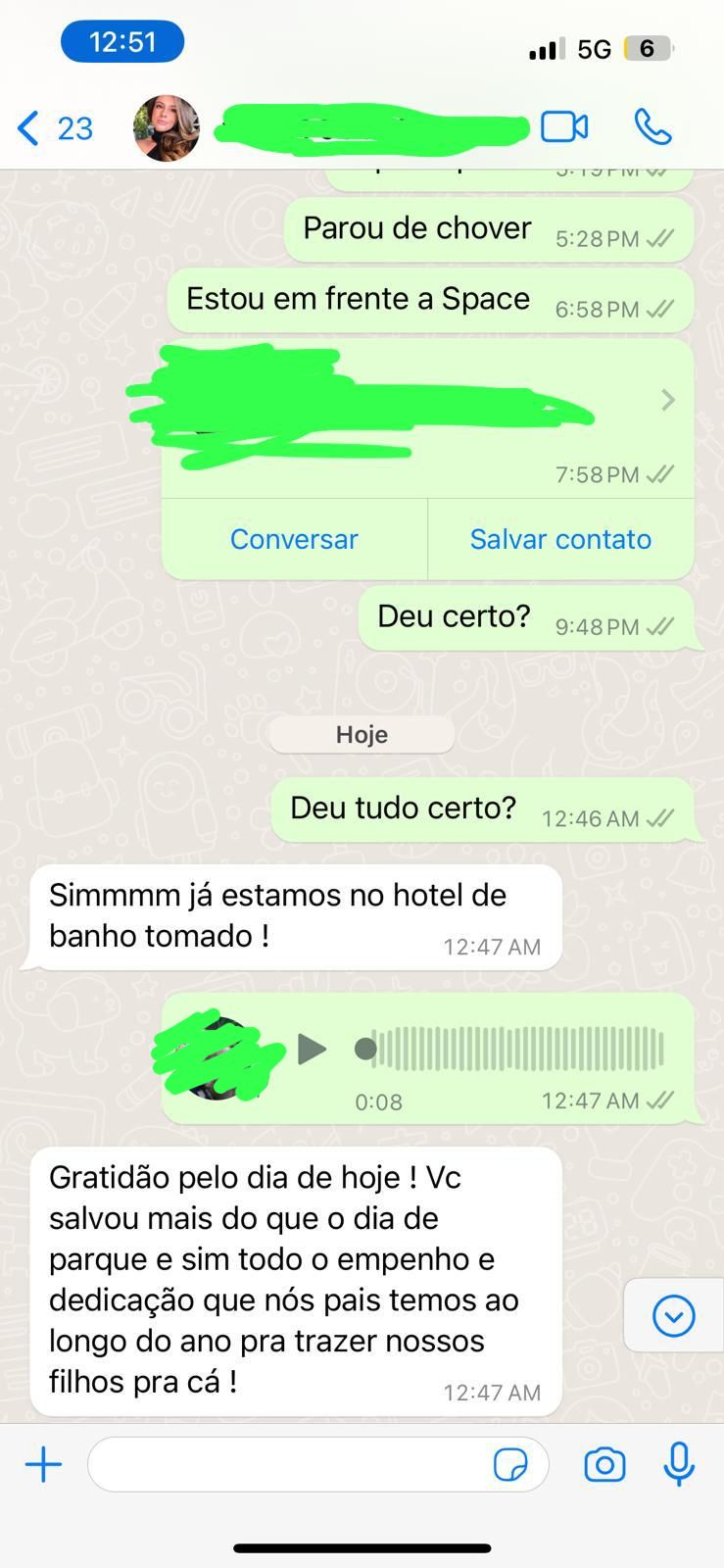Image resolution: width=724 pixels, height=1568 pixels.
Task: Play the 0:08 voice message
Action: (x=313, y=1049)
